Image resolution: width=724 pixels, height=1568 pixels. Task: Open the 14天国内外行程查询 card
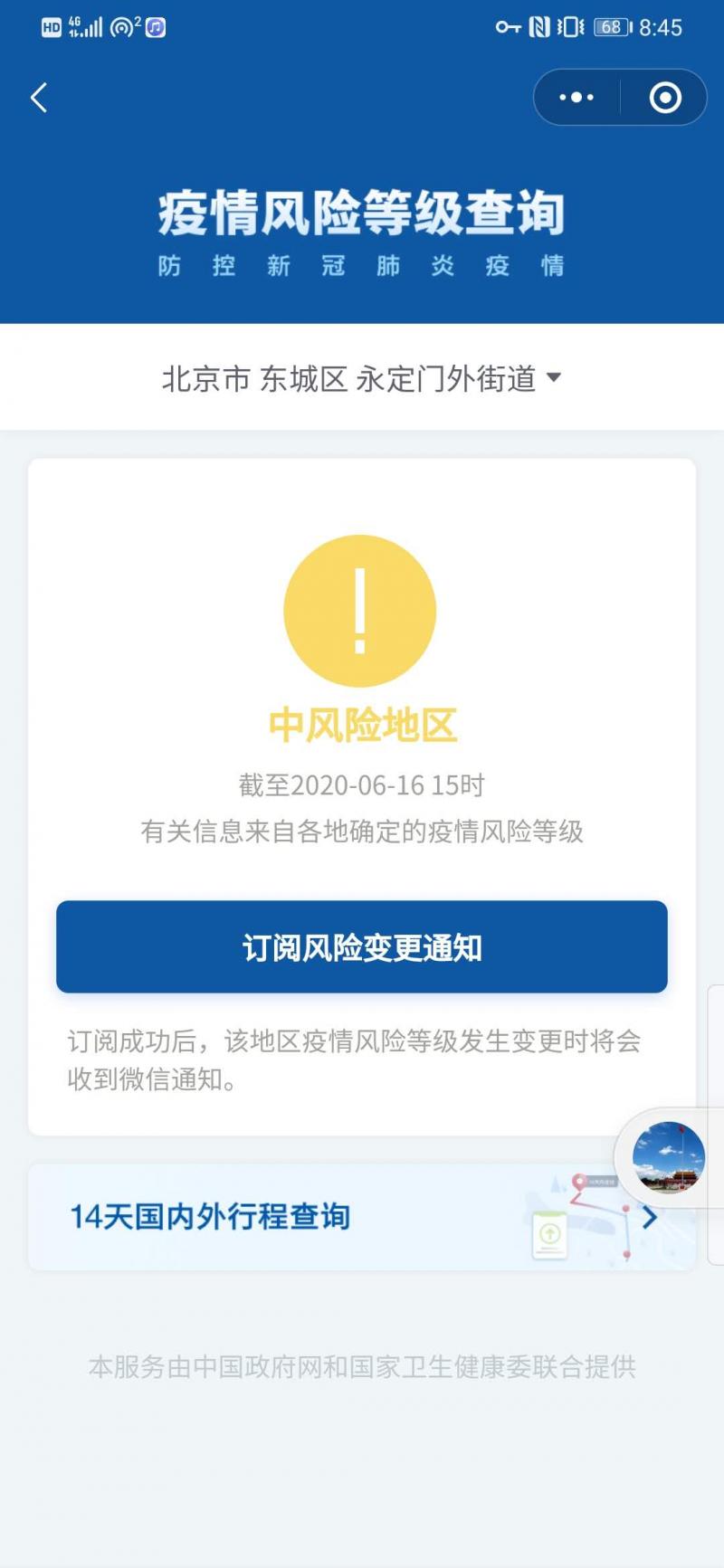(362, 1217)
